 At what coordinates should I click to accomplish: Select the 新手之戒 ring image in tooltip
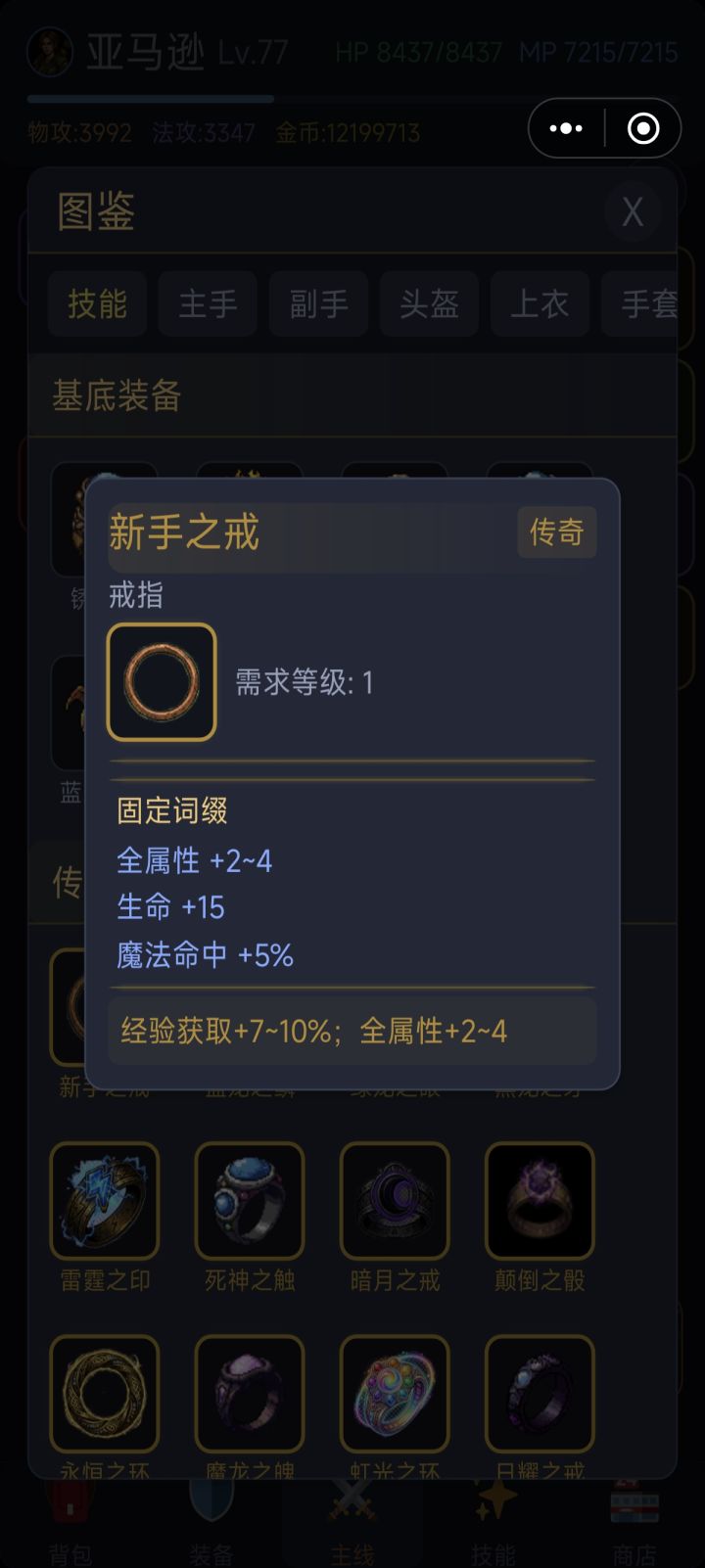[161, 682]
